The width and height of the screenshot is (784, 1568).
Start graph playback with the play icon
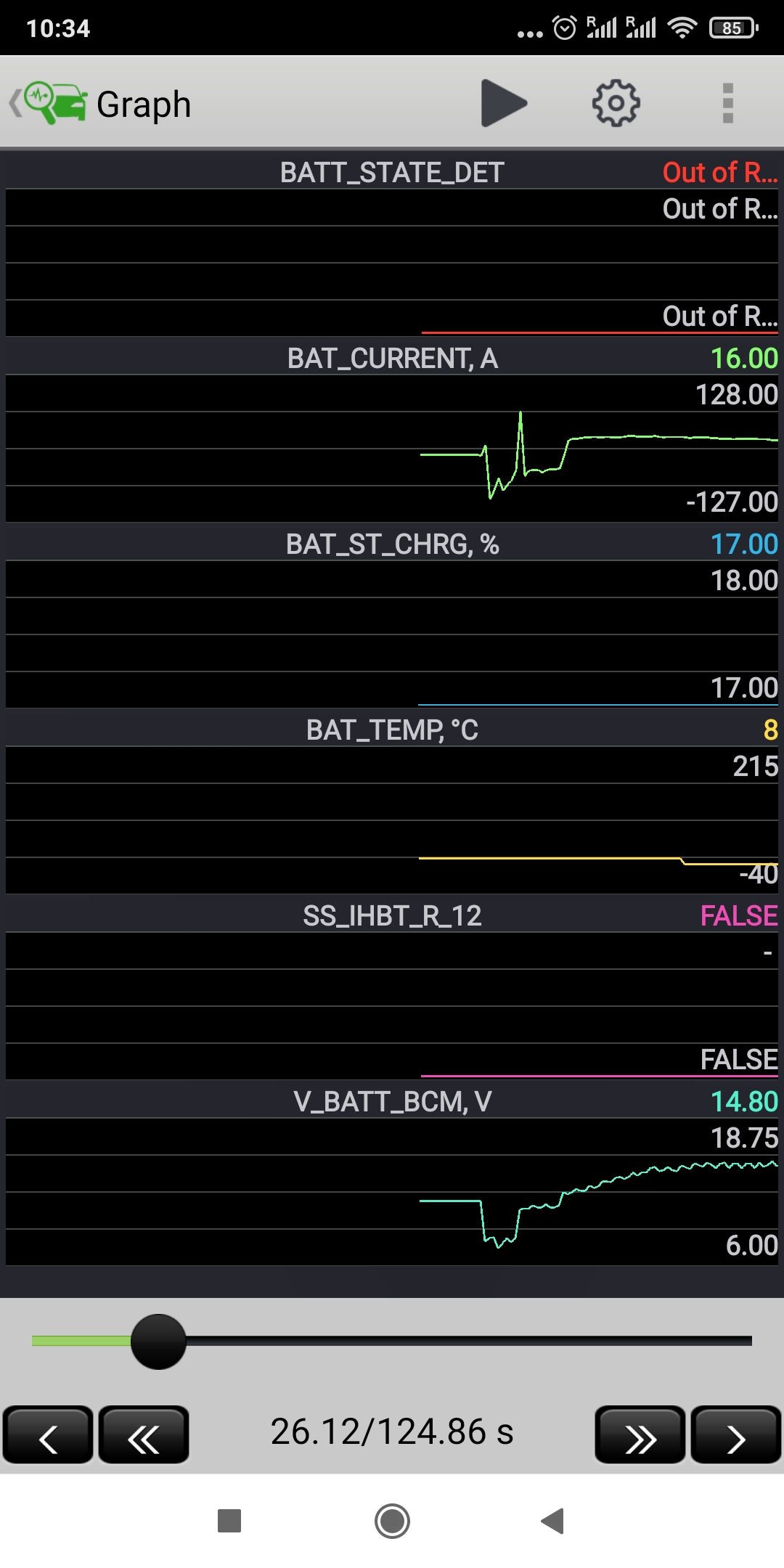coord(504,103)
